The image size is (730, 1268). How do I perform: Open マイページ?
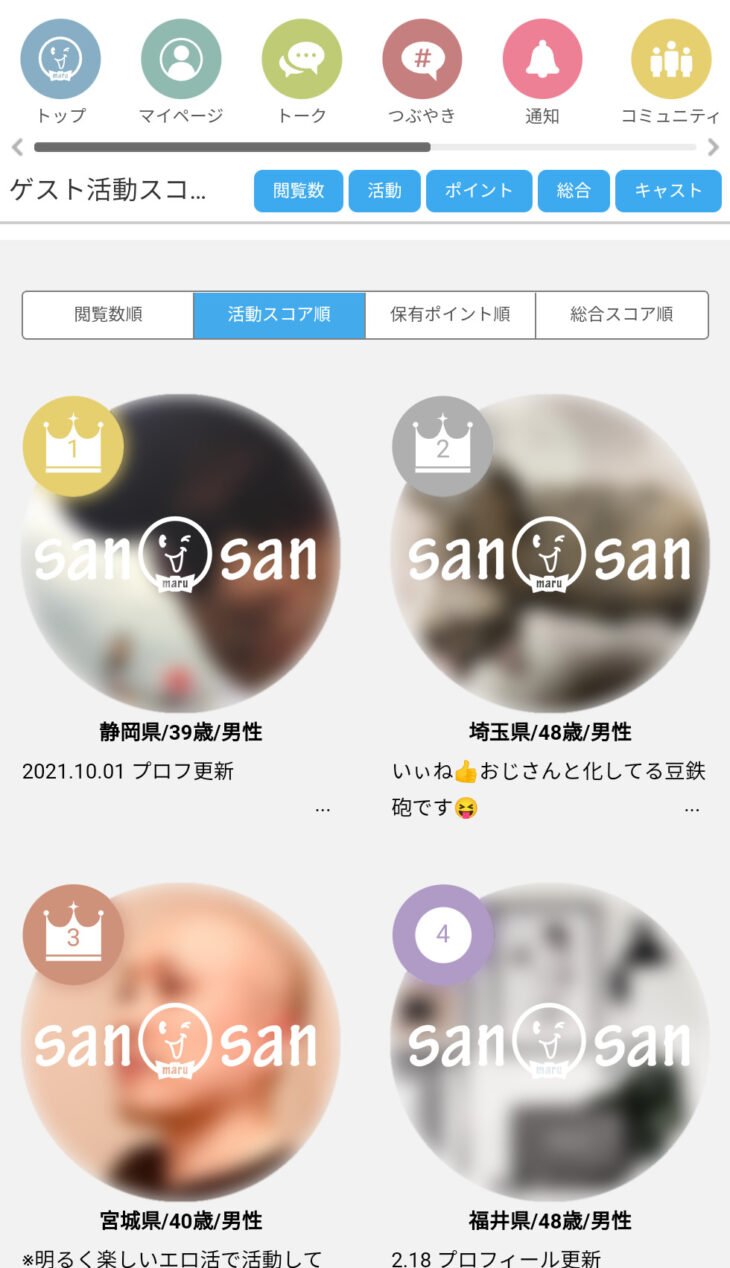[x=181, y=60]
